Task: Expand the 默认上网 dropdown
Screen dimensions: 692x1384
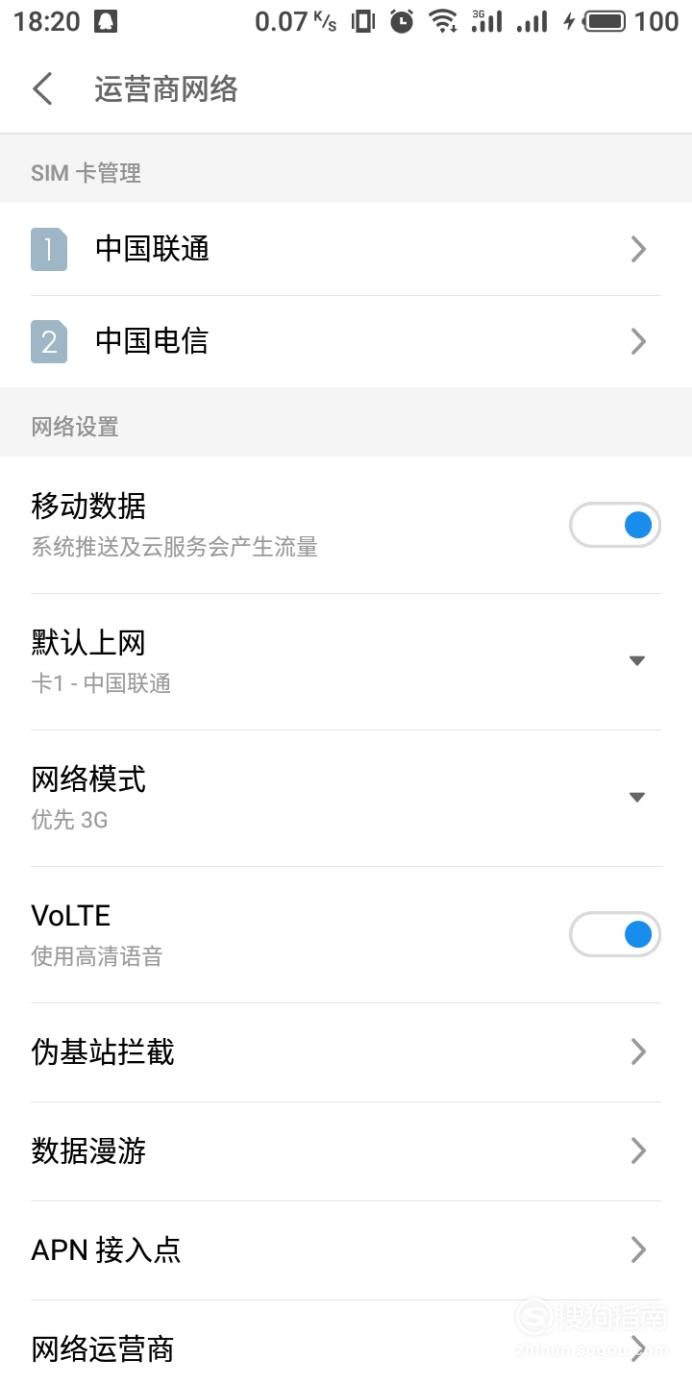Action: [x=346, y=661]
